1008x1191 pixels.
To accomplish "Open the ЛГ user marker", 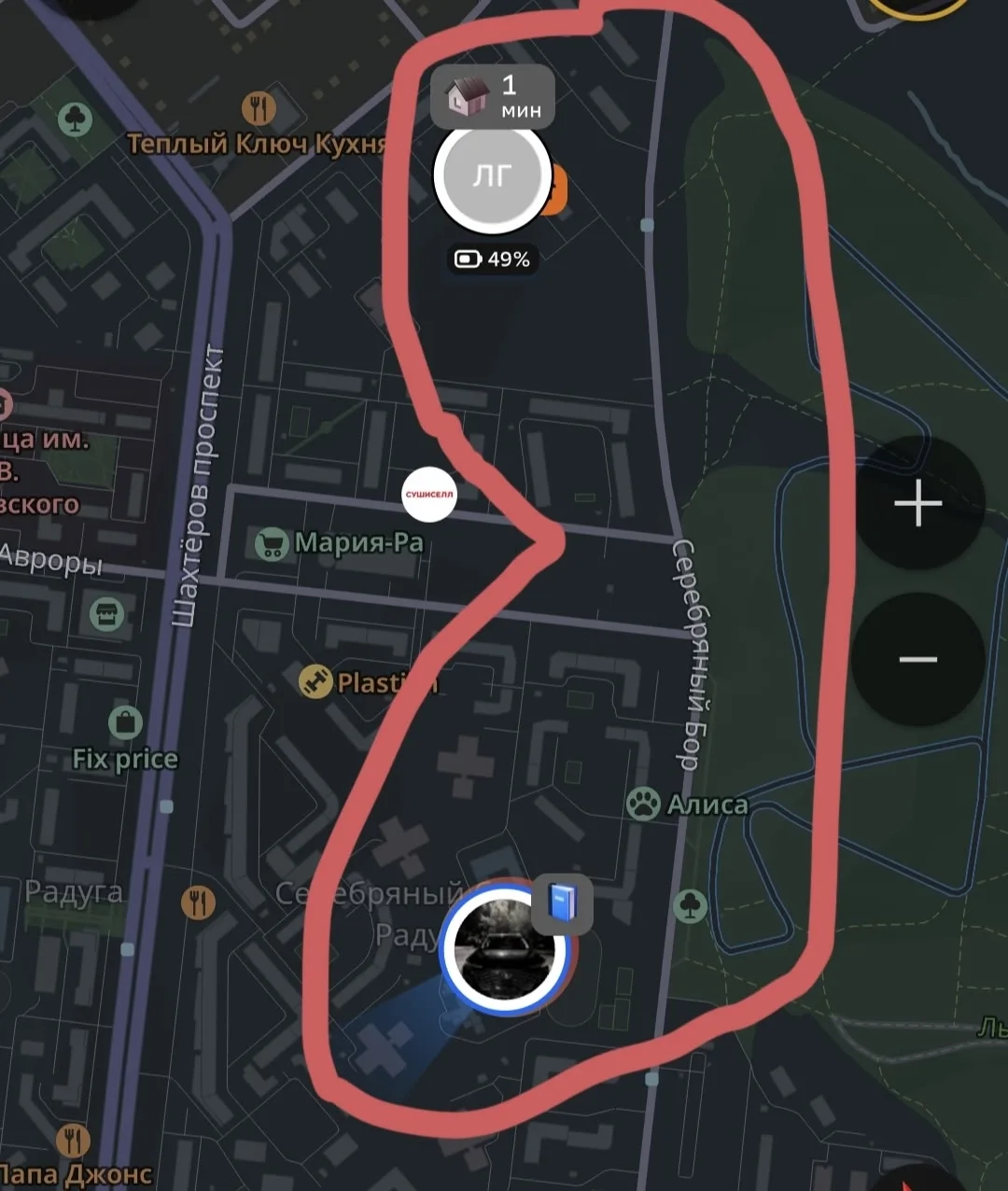I will pos(492,176).
